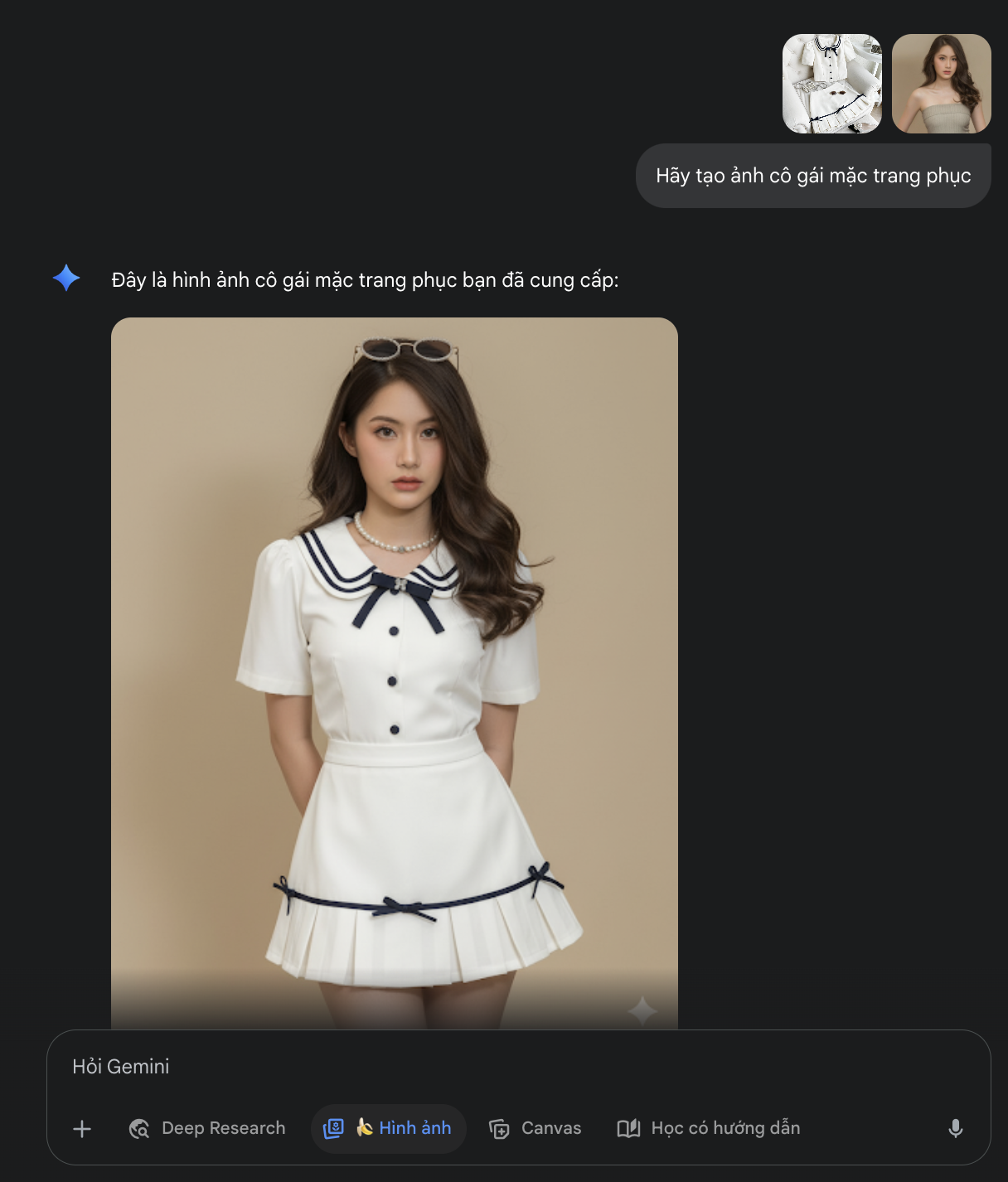The image size is (1008, 1182).
Task: Open the Canvas tool
Action: (x=535, y=1128)
